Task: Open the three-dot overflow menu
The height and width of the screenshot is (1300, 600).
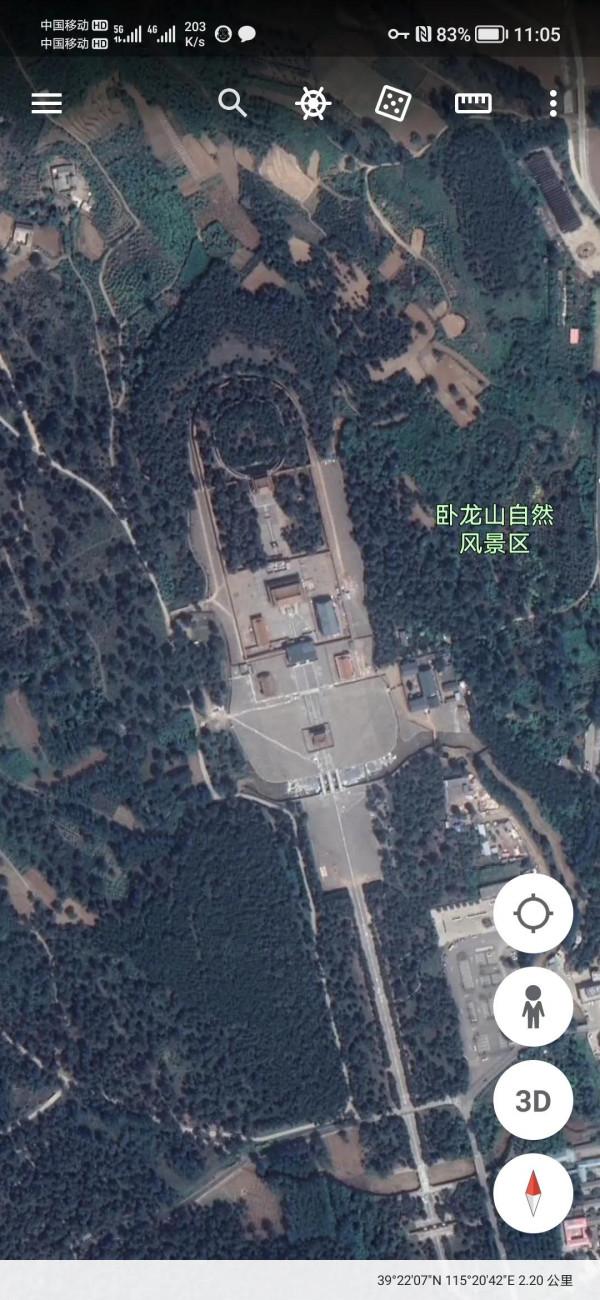Action: coord(553,103)
